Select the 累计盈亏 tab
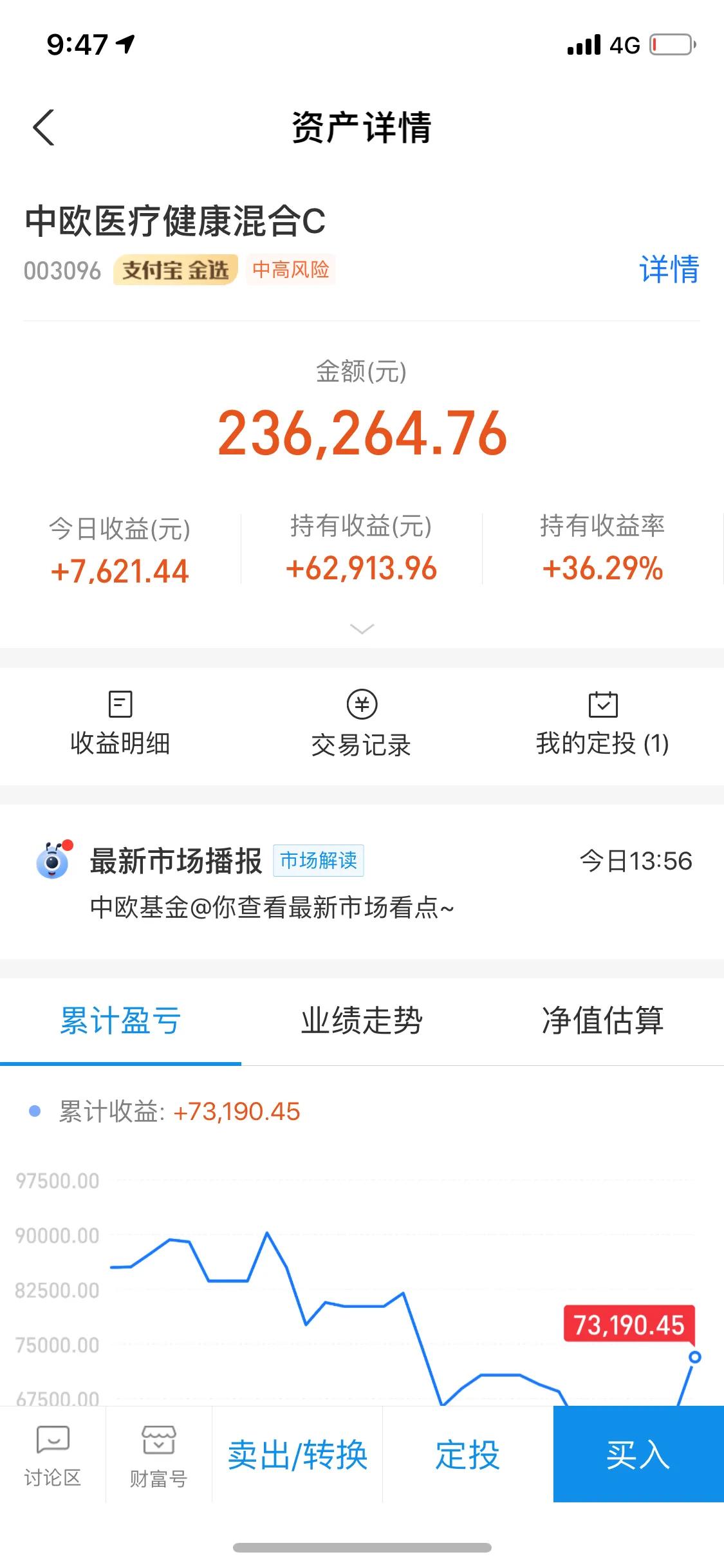 120,1021
